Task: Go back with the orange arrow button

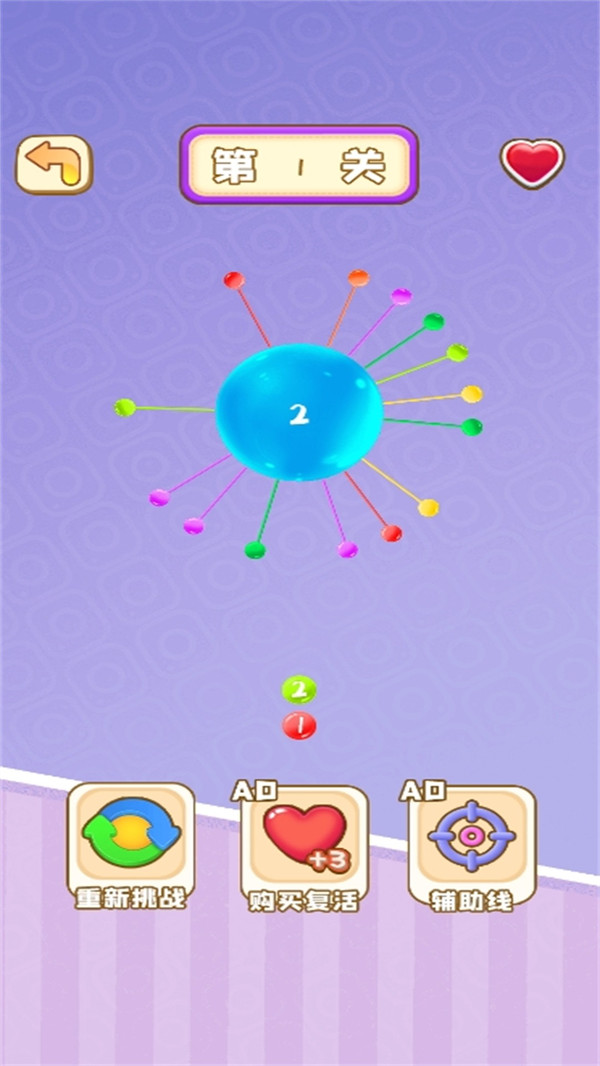Action: coord(54,165)
